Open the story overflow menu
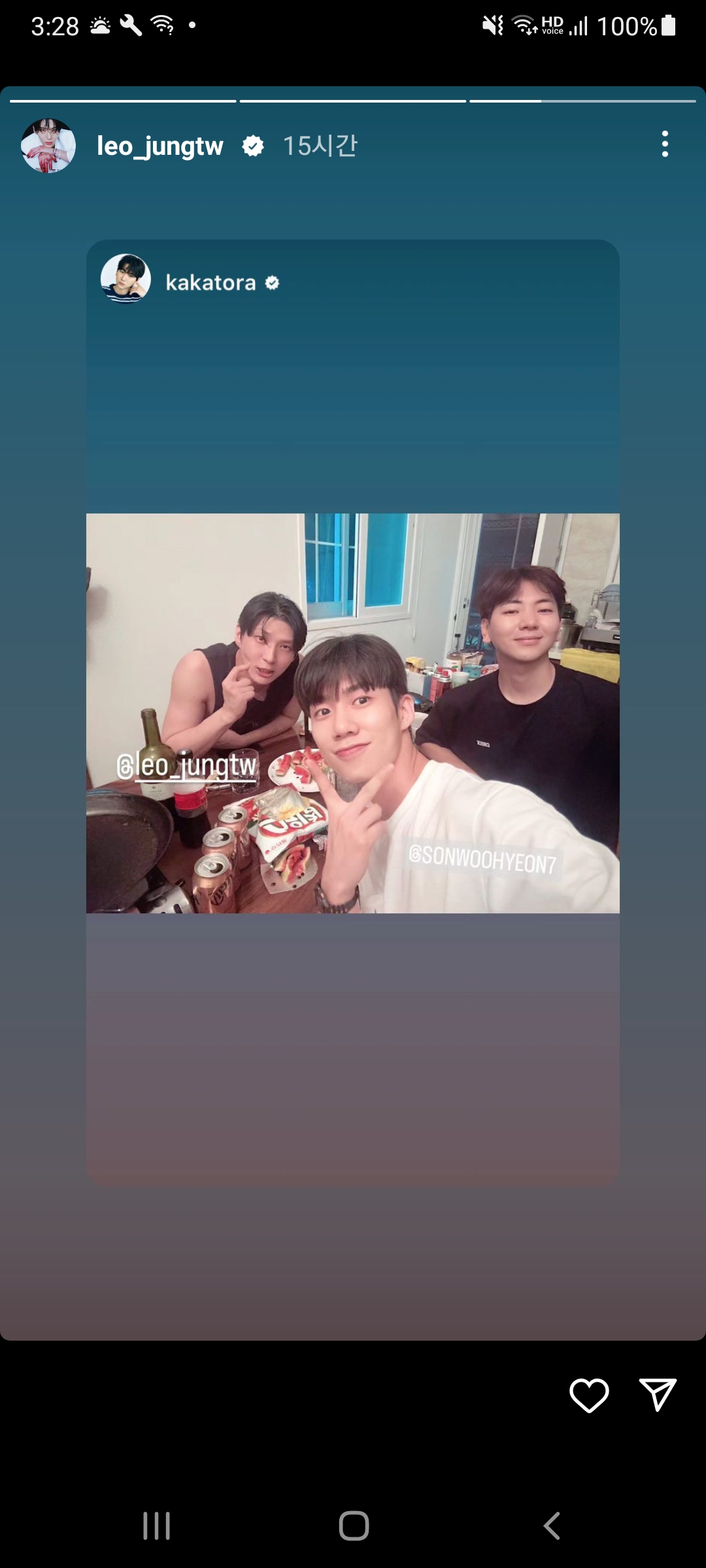706x1568 pixels. [665, 144]
